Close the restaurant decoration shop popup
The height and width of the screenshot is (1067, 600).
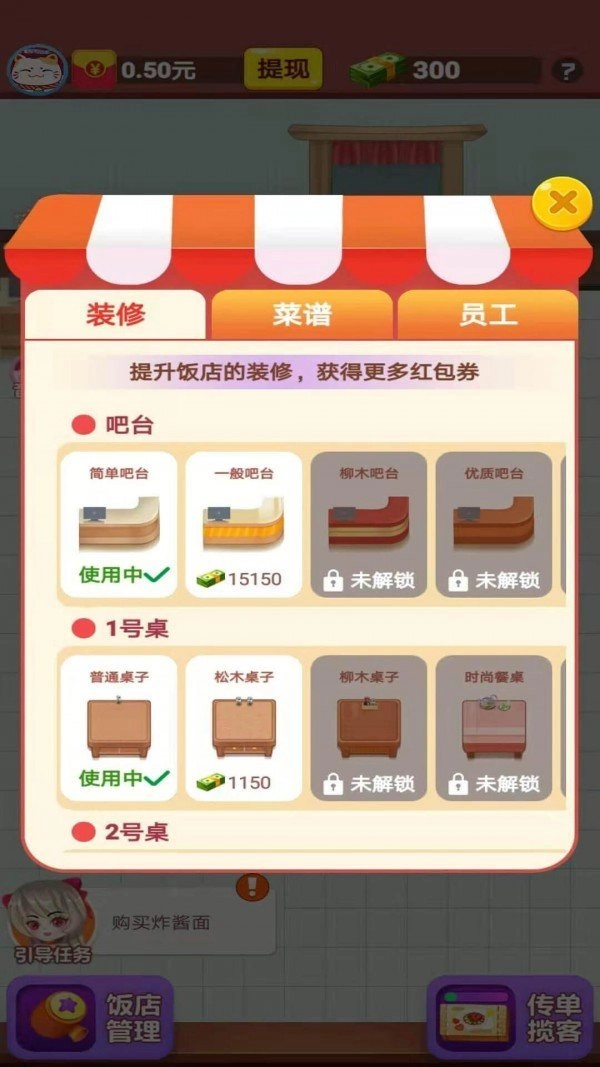point(563,203)
